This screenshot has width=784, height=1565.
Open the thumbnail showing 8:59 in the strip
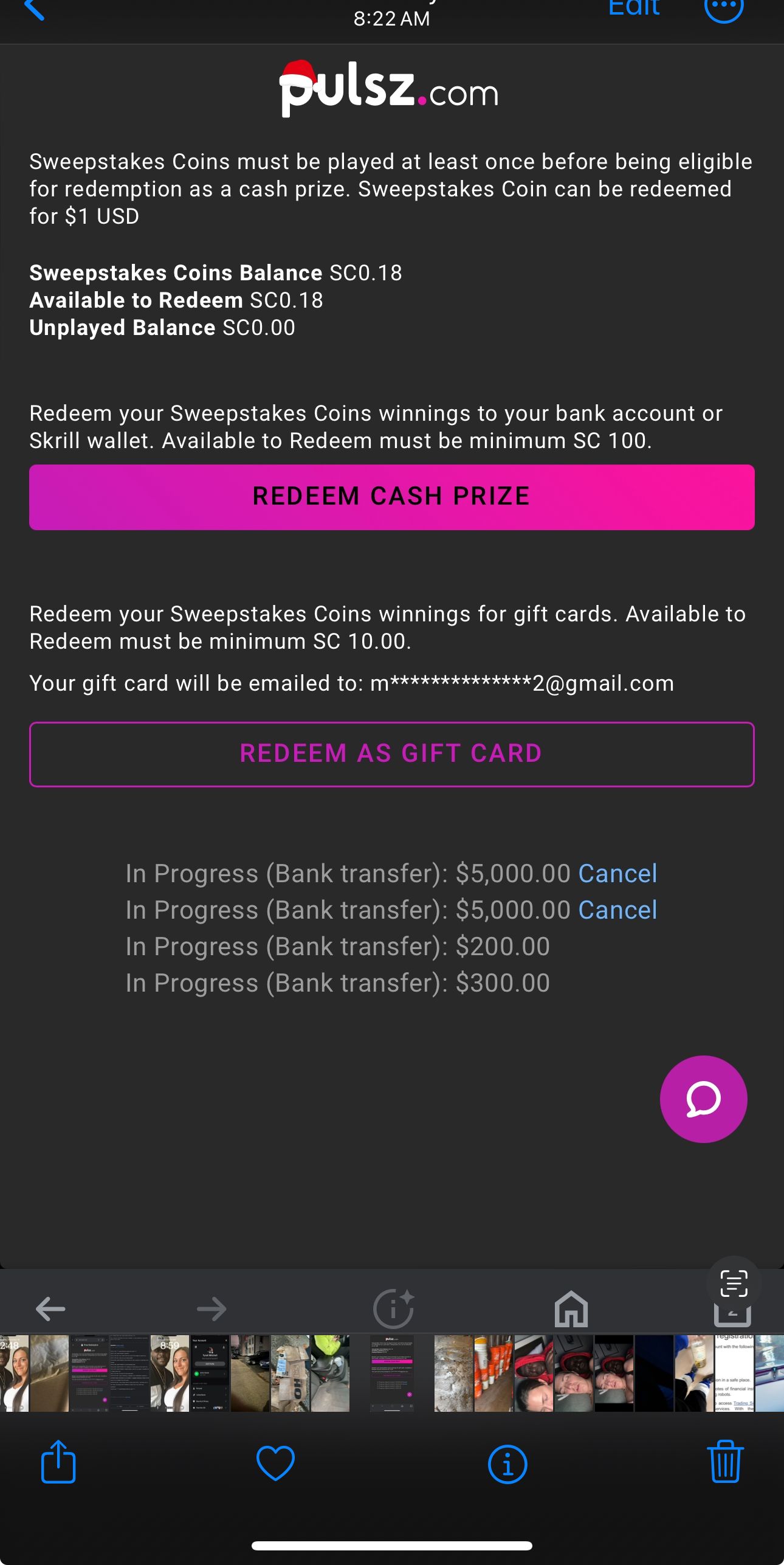pos(170,1373)
